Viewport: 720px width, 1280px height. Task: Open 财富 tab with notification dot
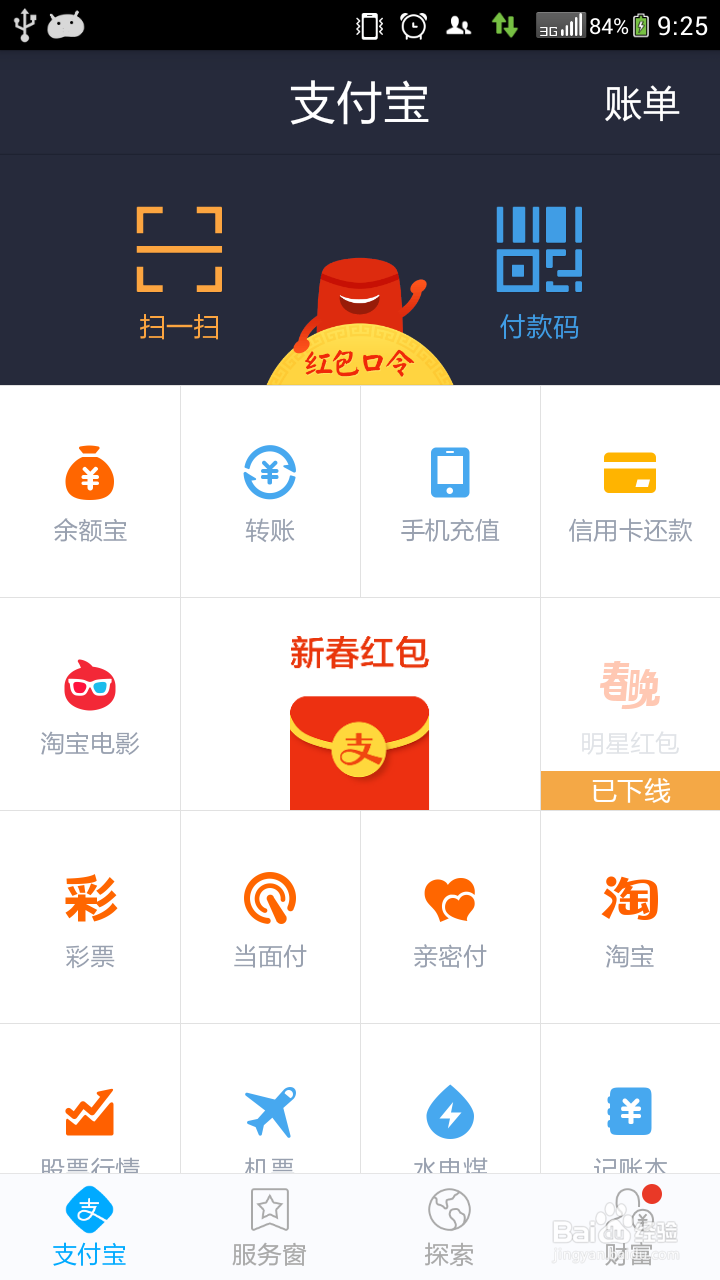tap(630, 1225)
